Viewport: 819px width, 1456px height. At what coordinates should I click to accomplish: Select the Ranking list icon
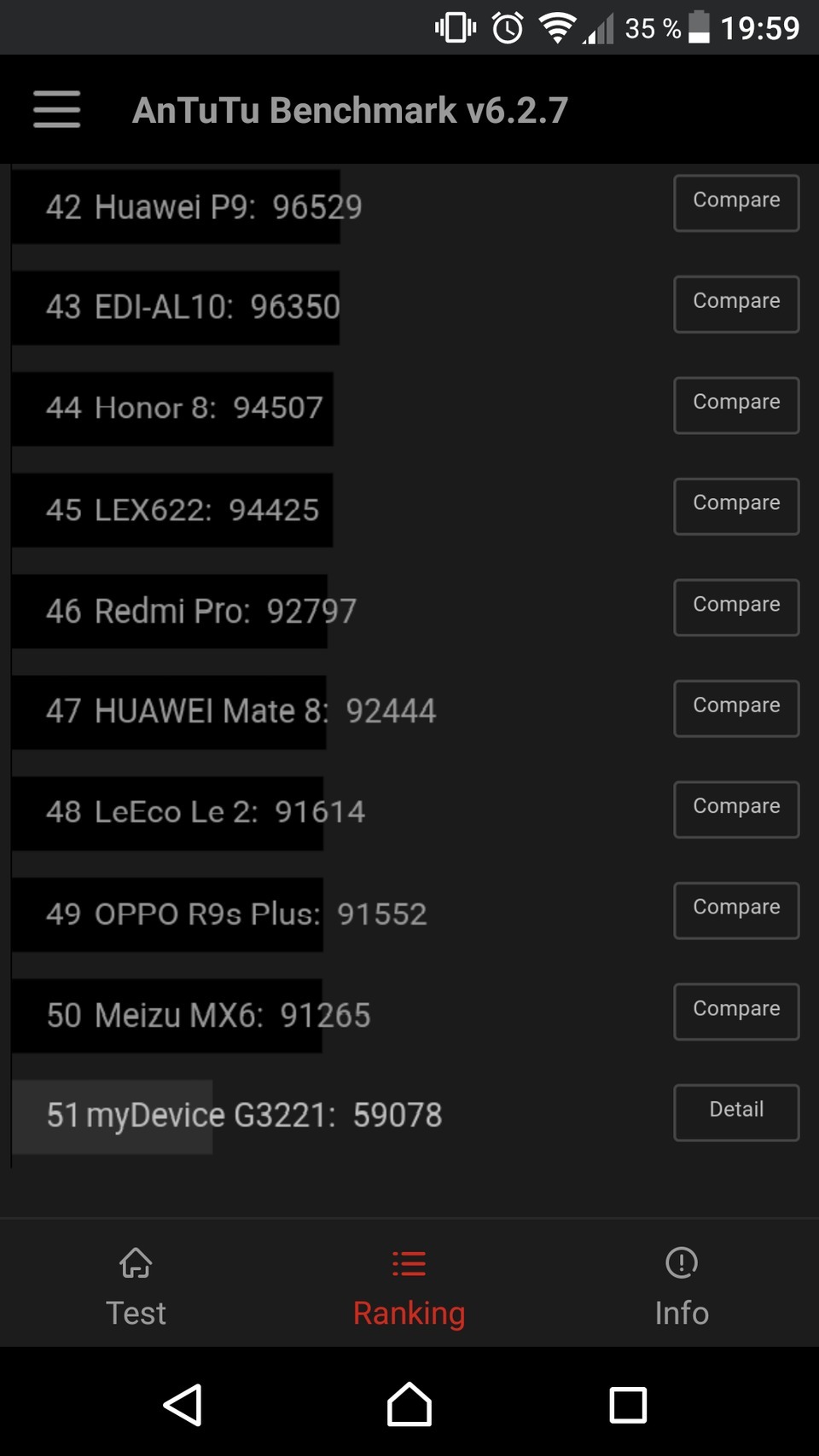coord(408,1265)
